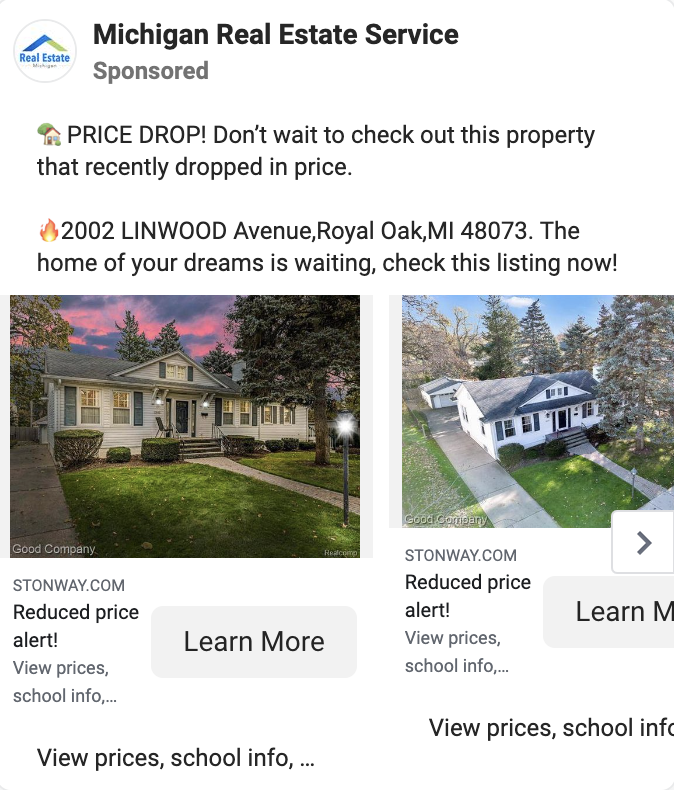The height and width of the screenshot is (790, 674).
Task: Open Michigan Real Estate Service page name
Action: tap(275, 34)
